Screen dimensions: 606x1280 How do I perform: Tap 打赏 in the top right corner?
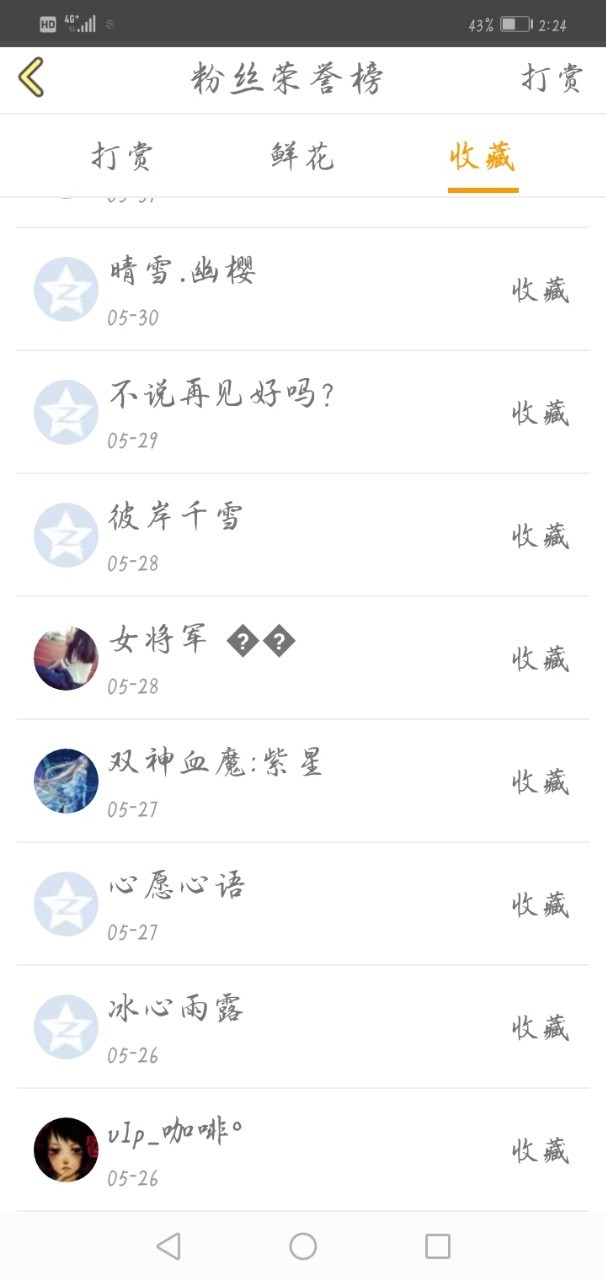click(x=551, y=78)
